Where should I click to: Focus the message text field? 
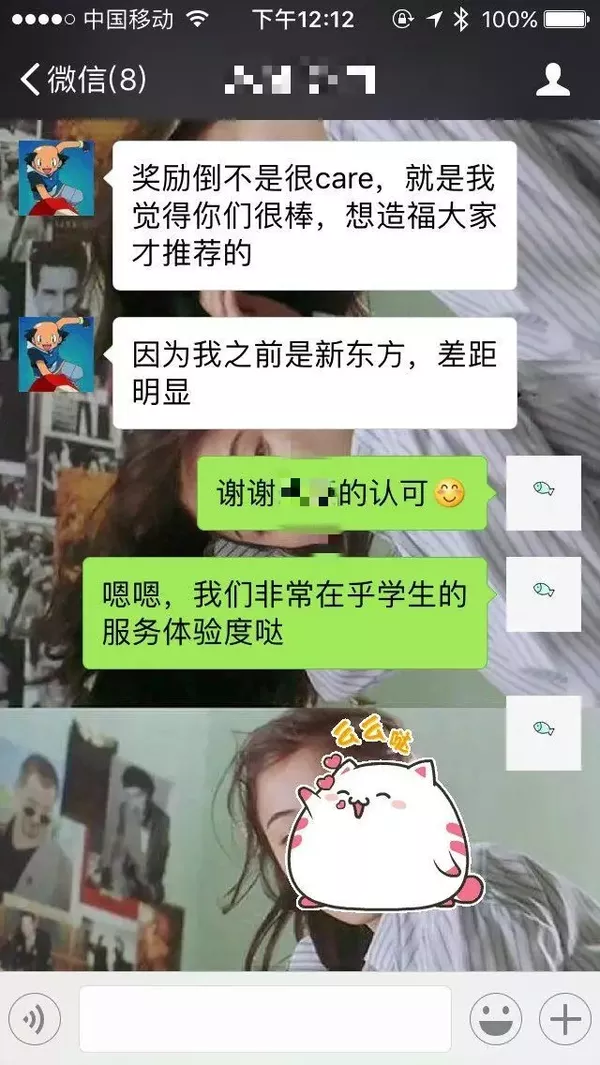(264, 1021)
